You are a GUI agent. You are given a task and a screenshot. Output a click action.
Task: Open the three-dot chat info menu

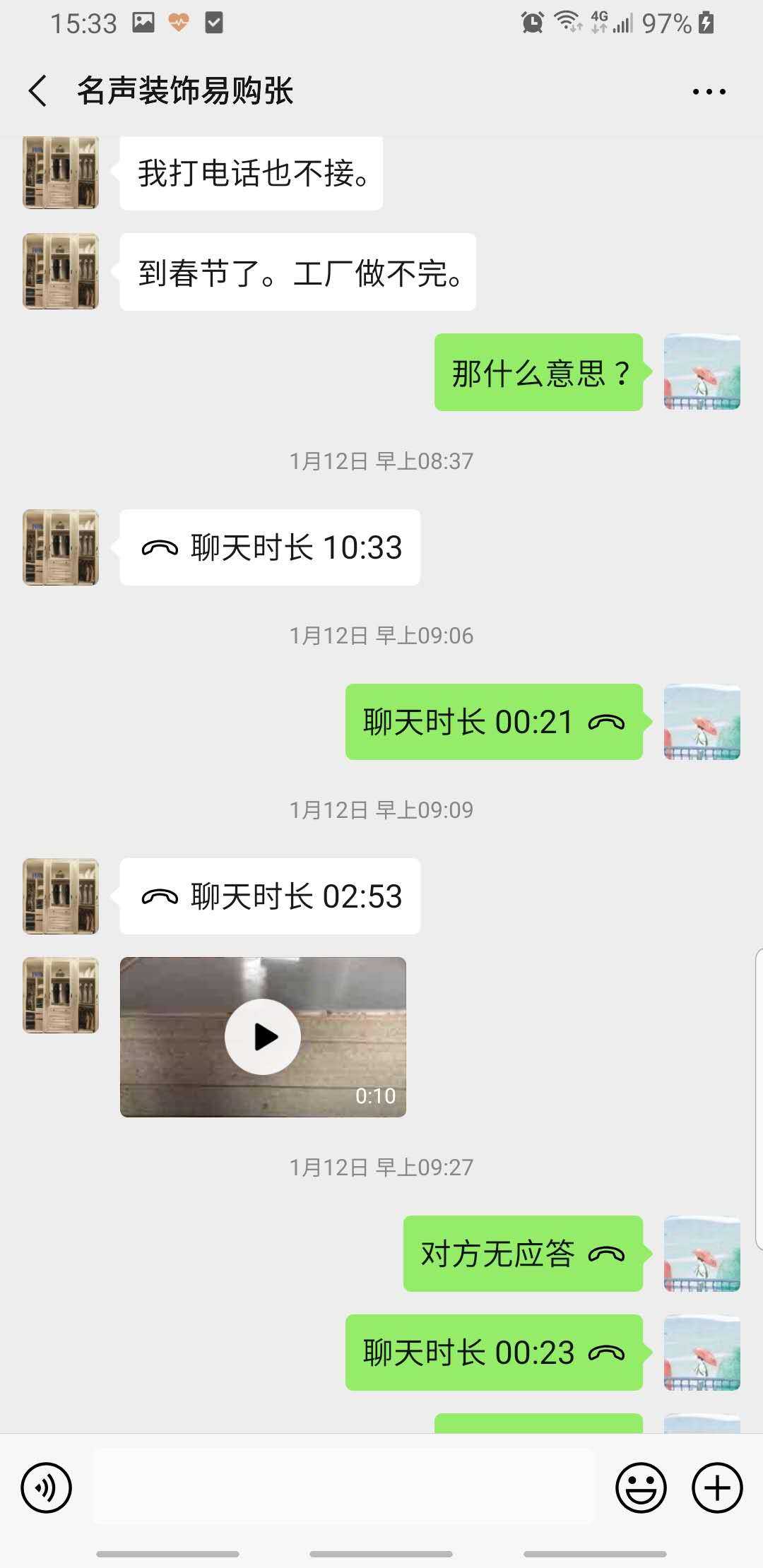[709, 91]
